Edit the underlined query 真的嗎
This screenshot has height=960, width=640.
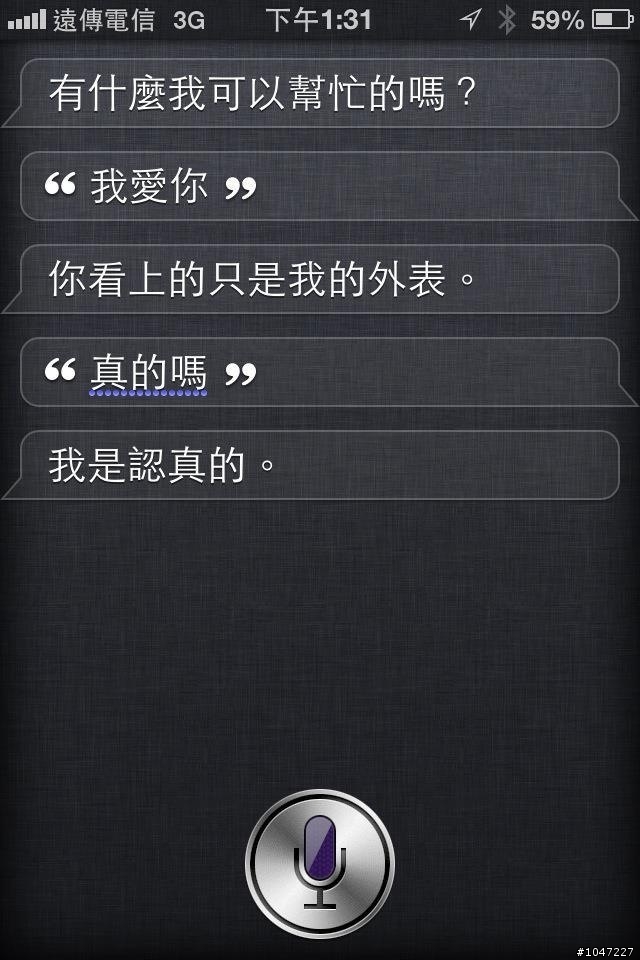(148, 373)
